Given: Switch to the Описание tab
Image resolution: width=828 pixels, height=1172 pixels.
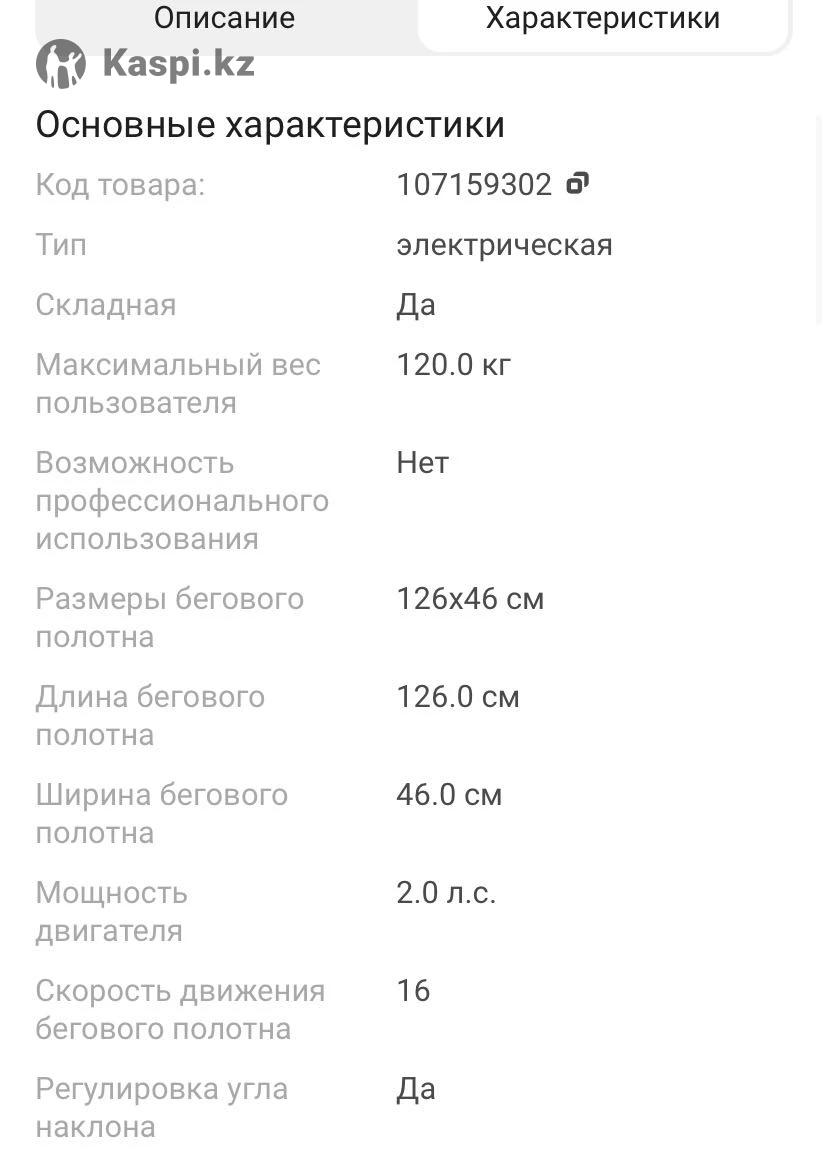Looking at the screenshot, I should coord(225,19).
